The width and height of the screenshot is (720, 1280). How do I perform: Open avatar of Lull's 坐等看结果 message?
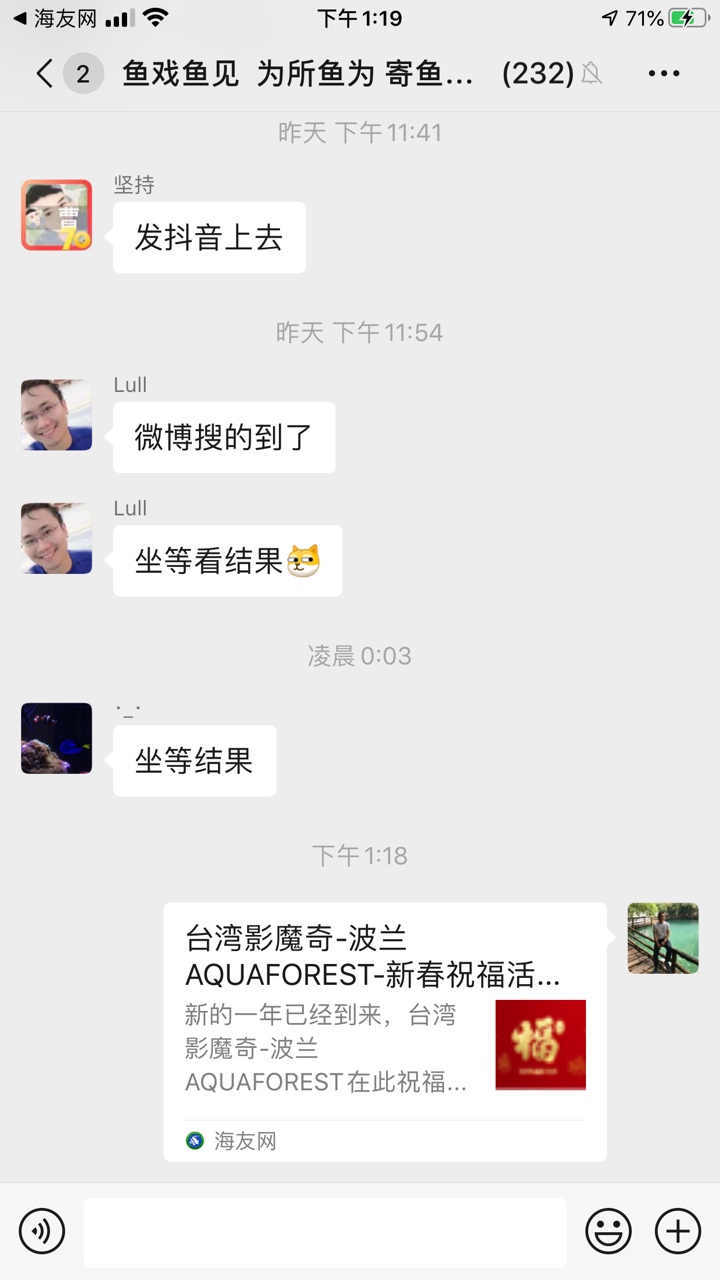coord(57,539)
